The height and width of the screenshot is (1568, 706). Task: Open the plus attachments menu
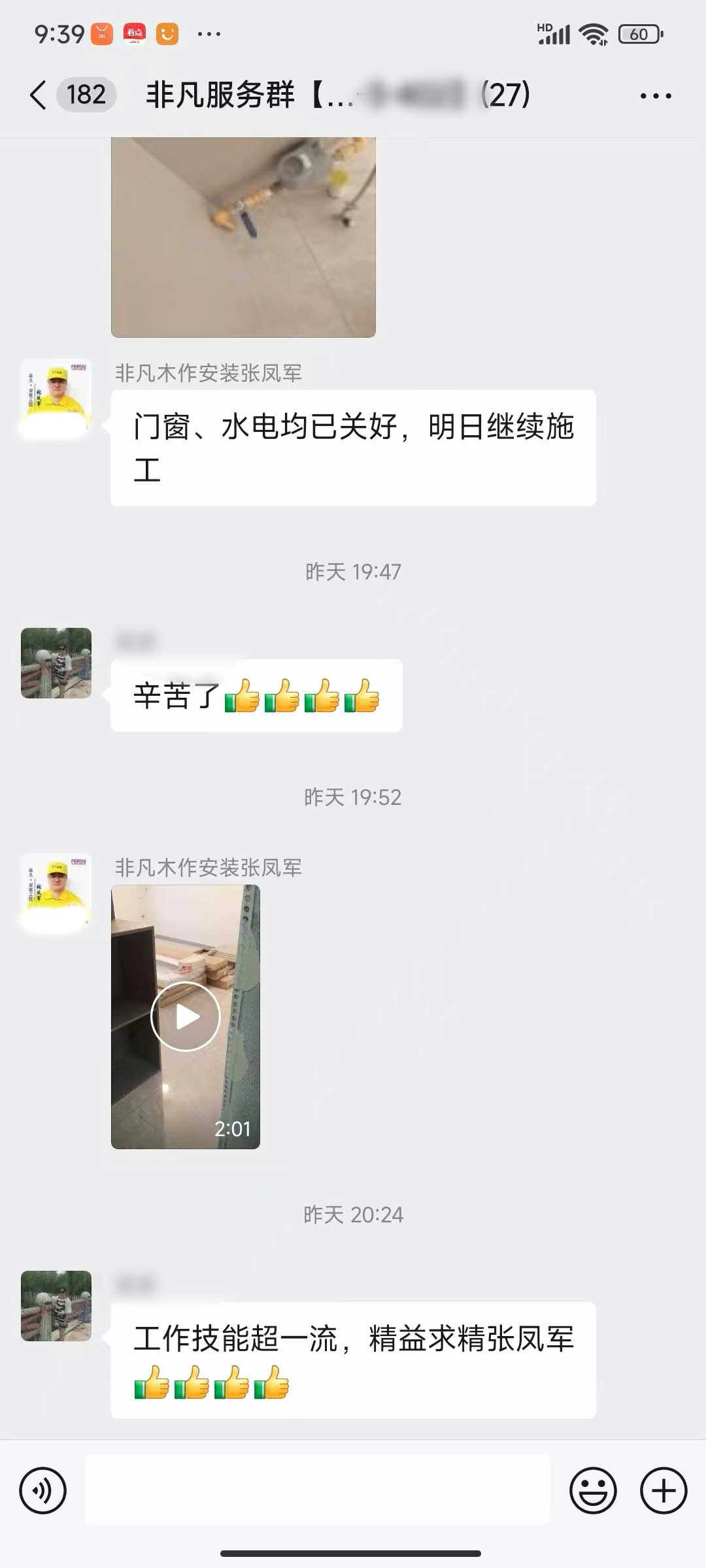pos(663,1491)
